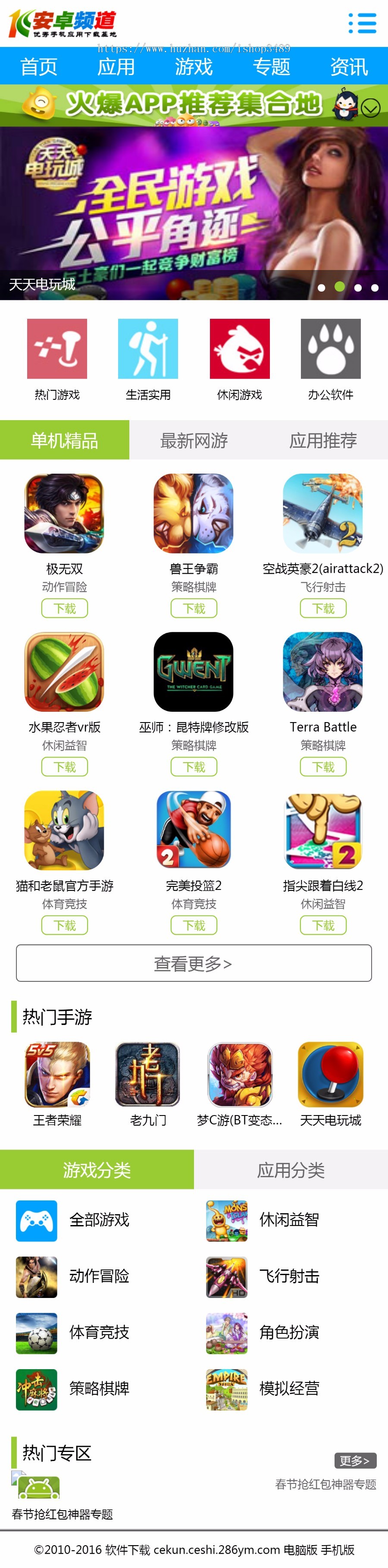The height and width of the screenshot is (1568, 388).
Task: Show the 应用推荐 tab
Action: click(x=323, y=440)
